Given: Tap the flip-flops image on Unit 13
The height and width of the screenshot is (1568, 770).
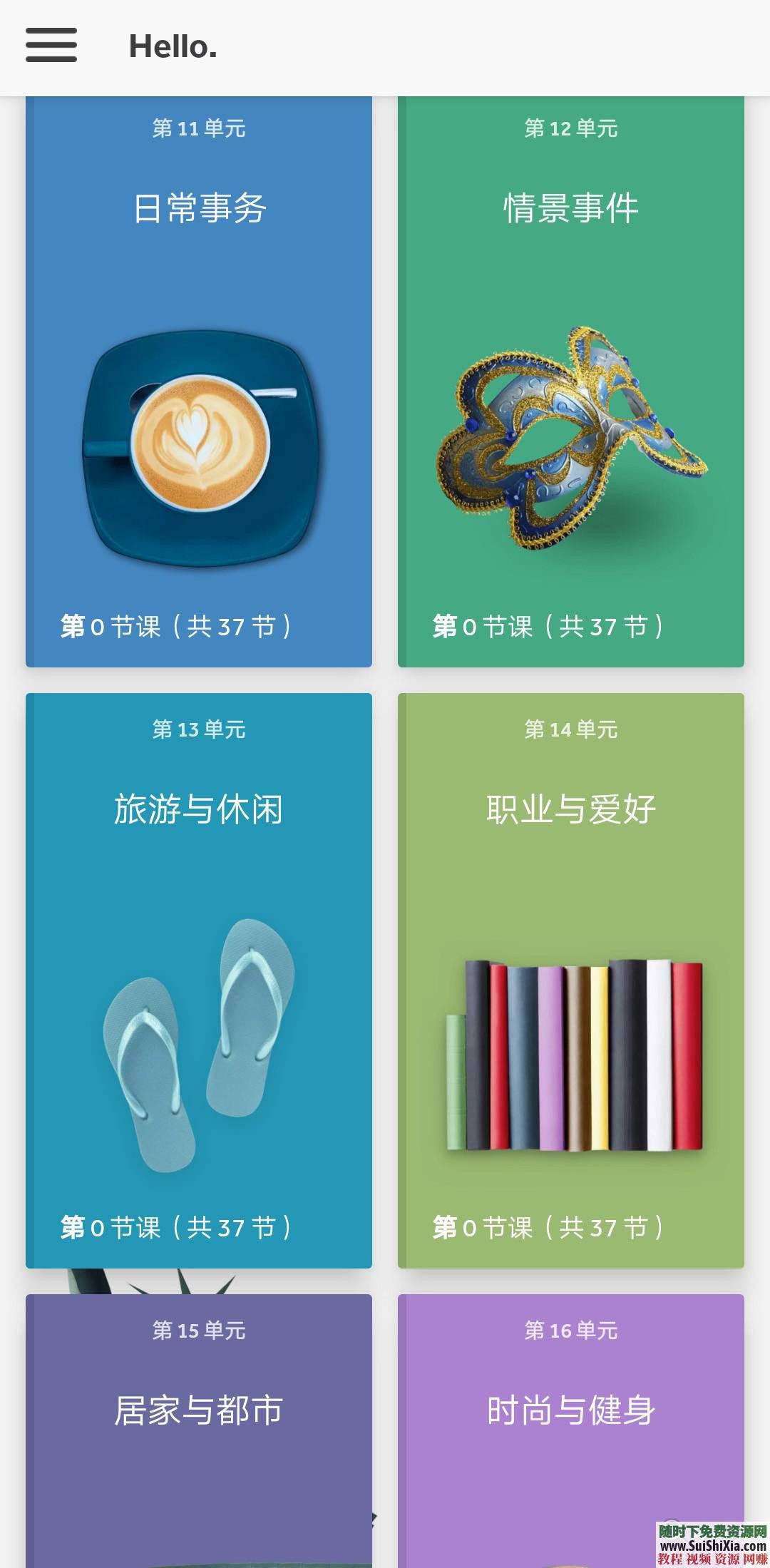Looking at the screenshot, I should click(x=198, y=1041).
